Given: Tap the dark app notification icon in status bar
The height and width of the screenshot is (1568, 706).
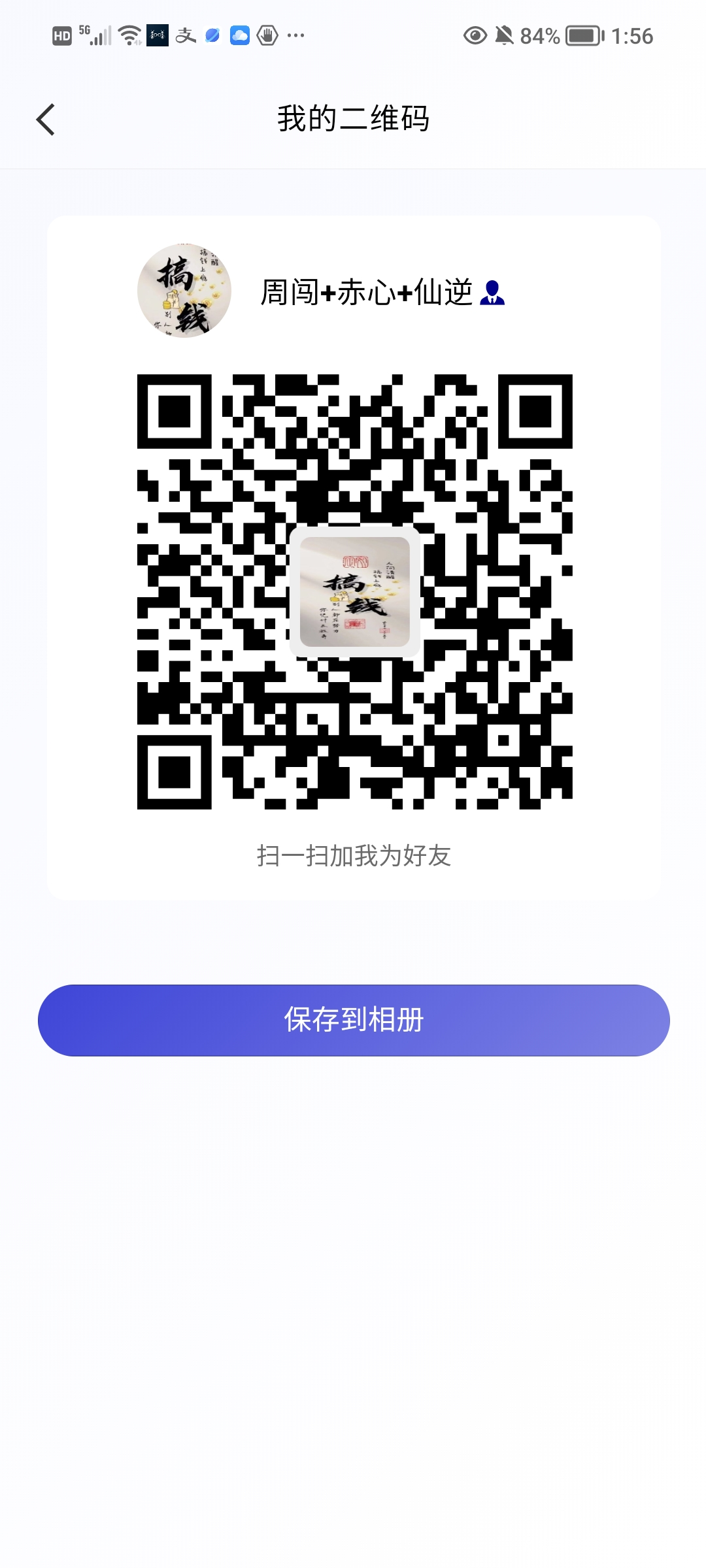Looking at the screenshot, I should 158,35.
